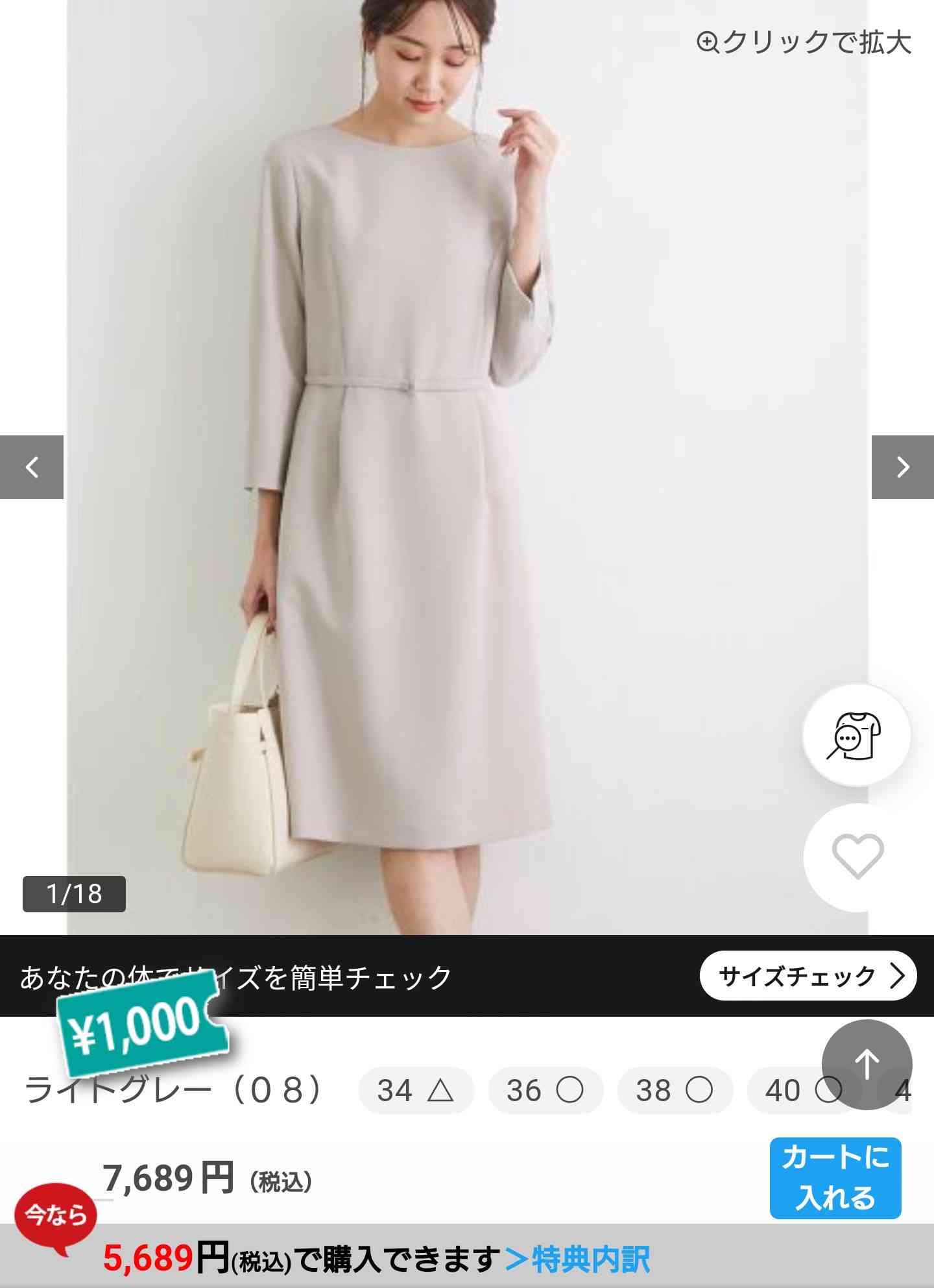
Task: Open the サイズチェック button
Action: coord(808,976)
